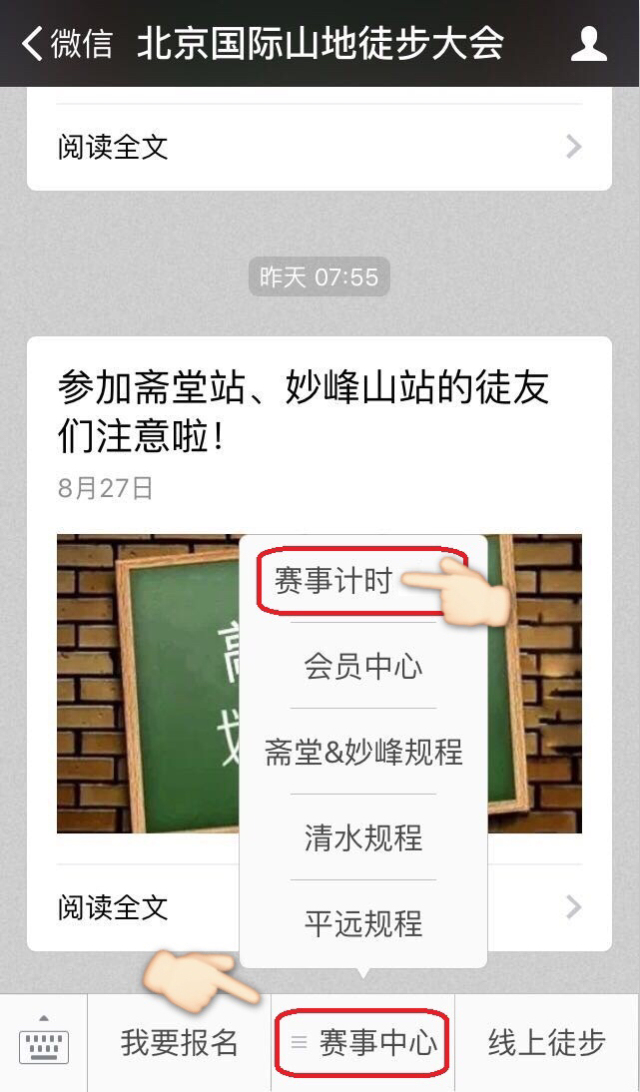This screenshot has width=640, height=1092.
Task: Switch to keyboard input mode
Action: pos(43,1044)
